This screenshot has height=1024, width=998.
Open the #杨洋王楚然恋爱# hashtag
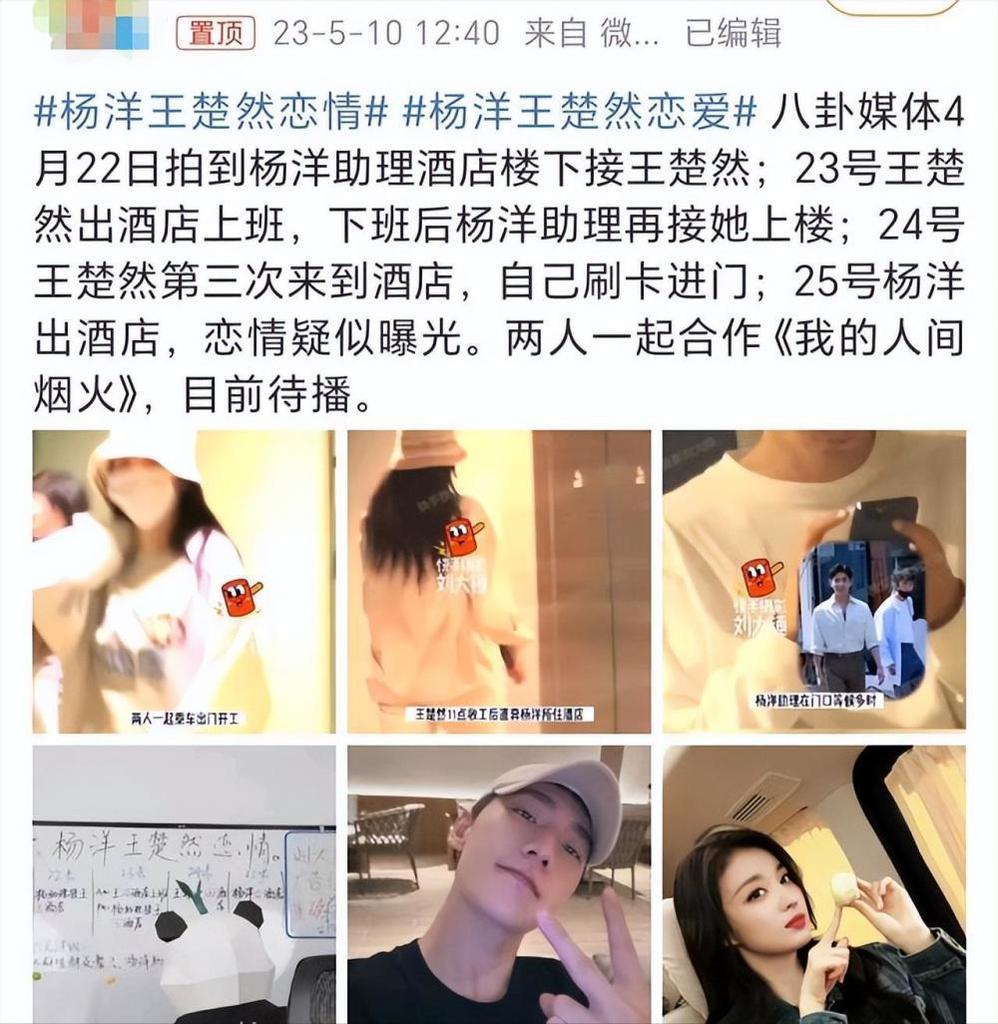coord(578,112)
